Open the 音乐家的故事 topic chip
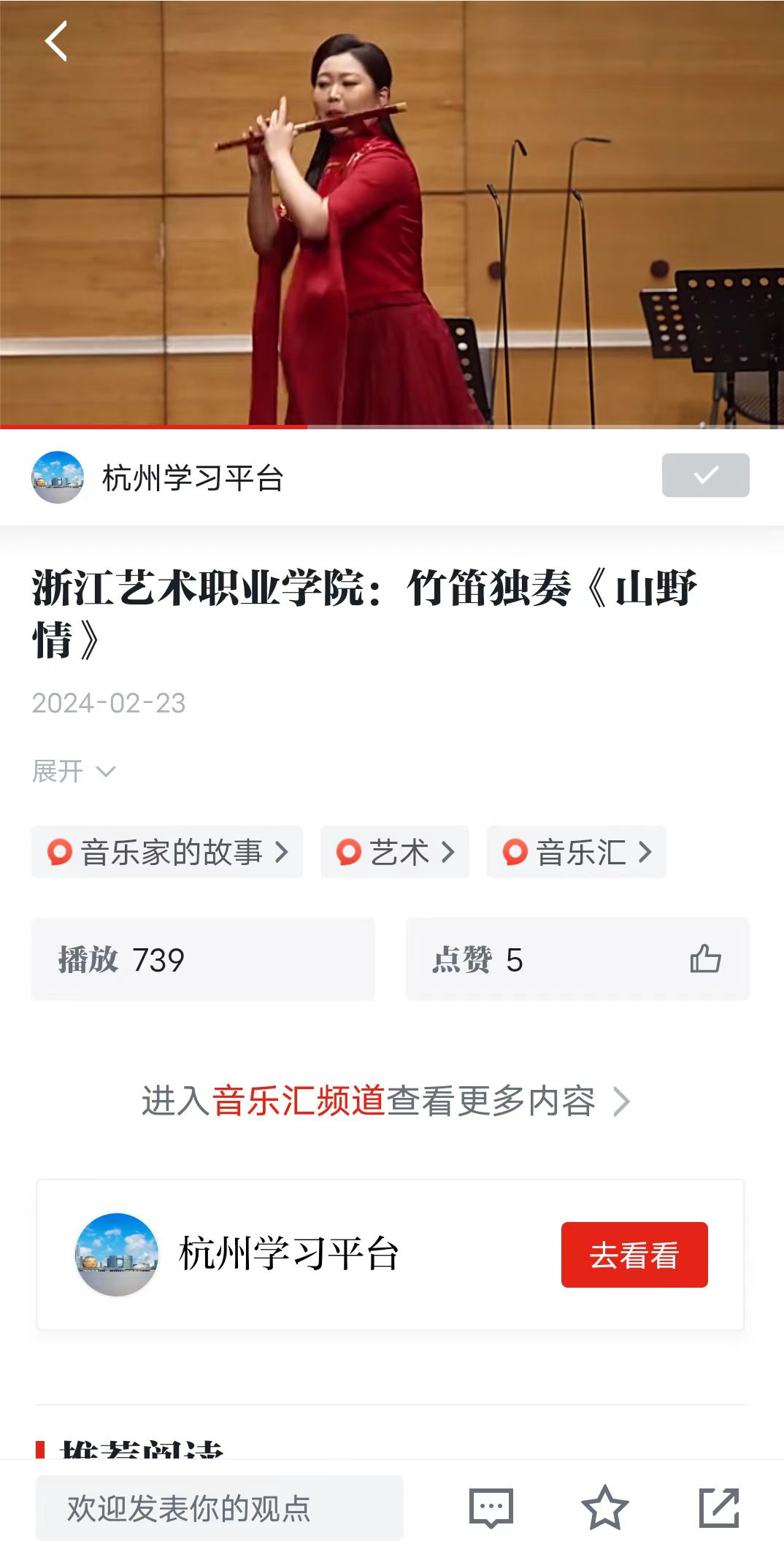This screenshot has height=1541, width=784. click(167, 852)
